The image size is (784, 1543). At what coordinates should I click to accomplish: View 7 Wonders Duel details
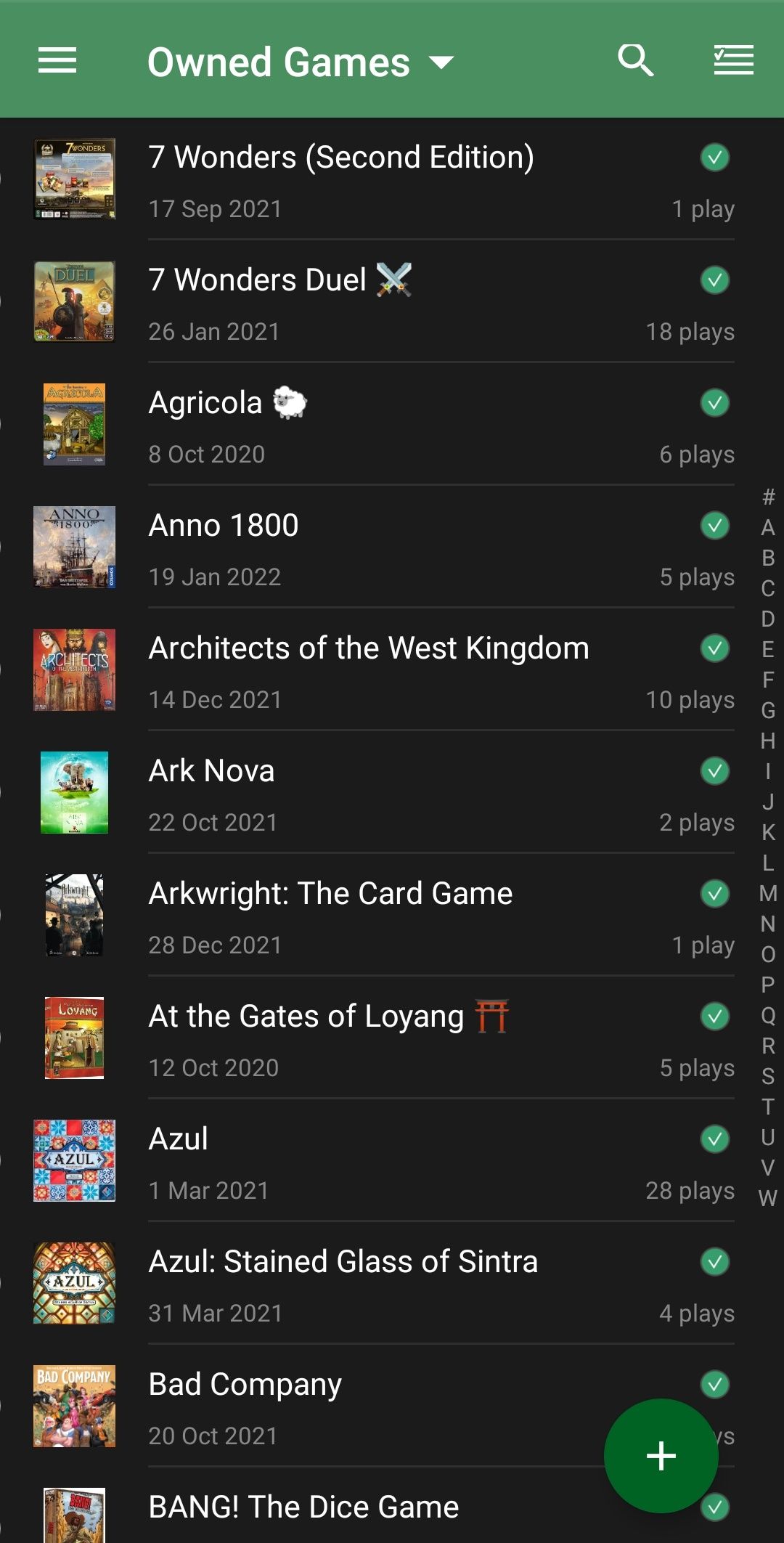pos(258,280)
